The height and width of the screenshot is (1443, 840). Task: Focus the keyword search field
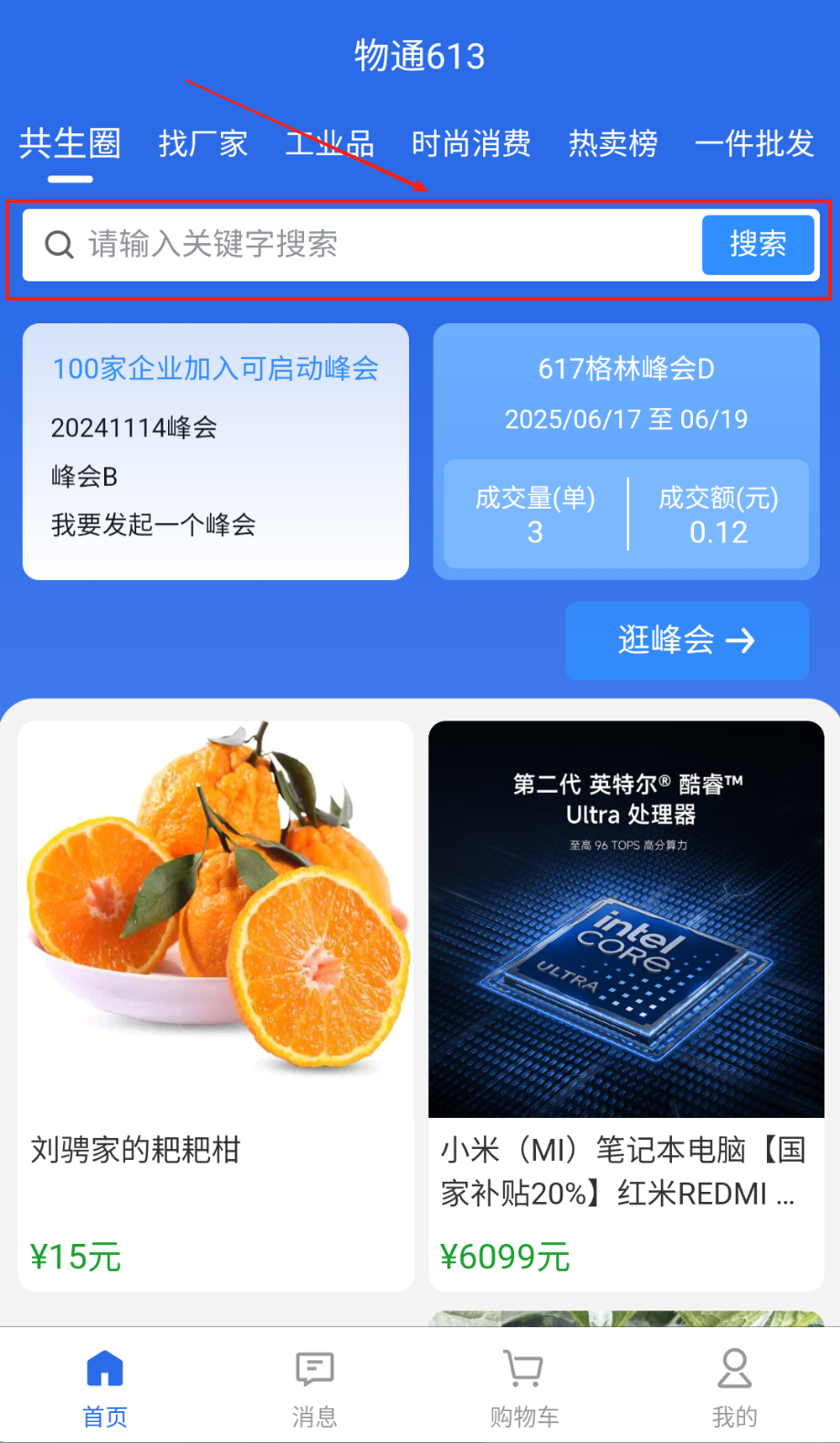(x=365, y=244)
